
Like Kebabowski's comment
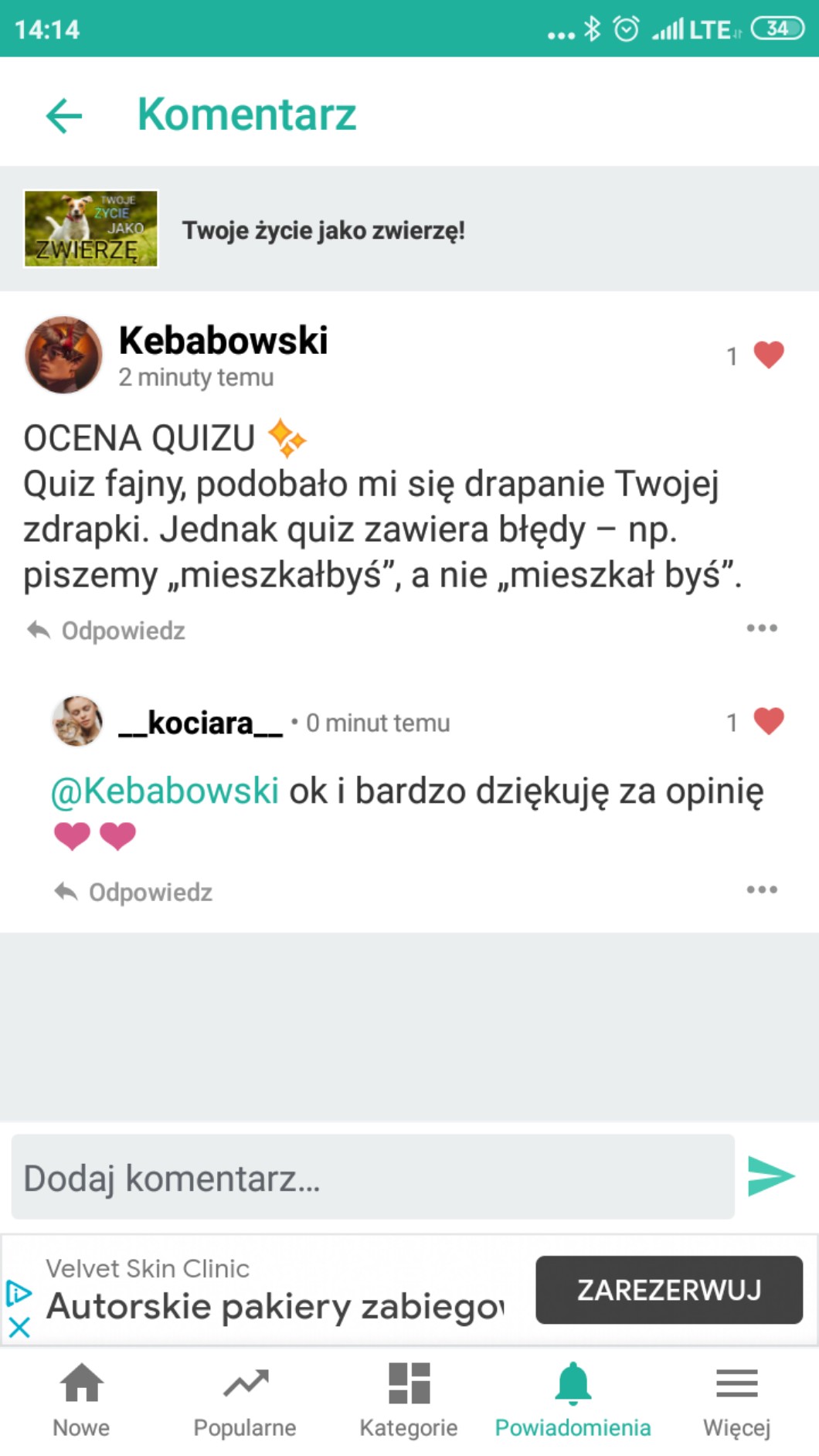coord(768,355)
